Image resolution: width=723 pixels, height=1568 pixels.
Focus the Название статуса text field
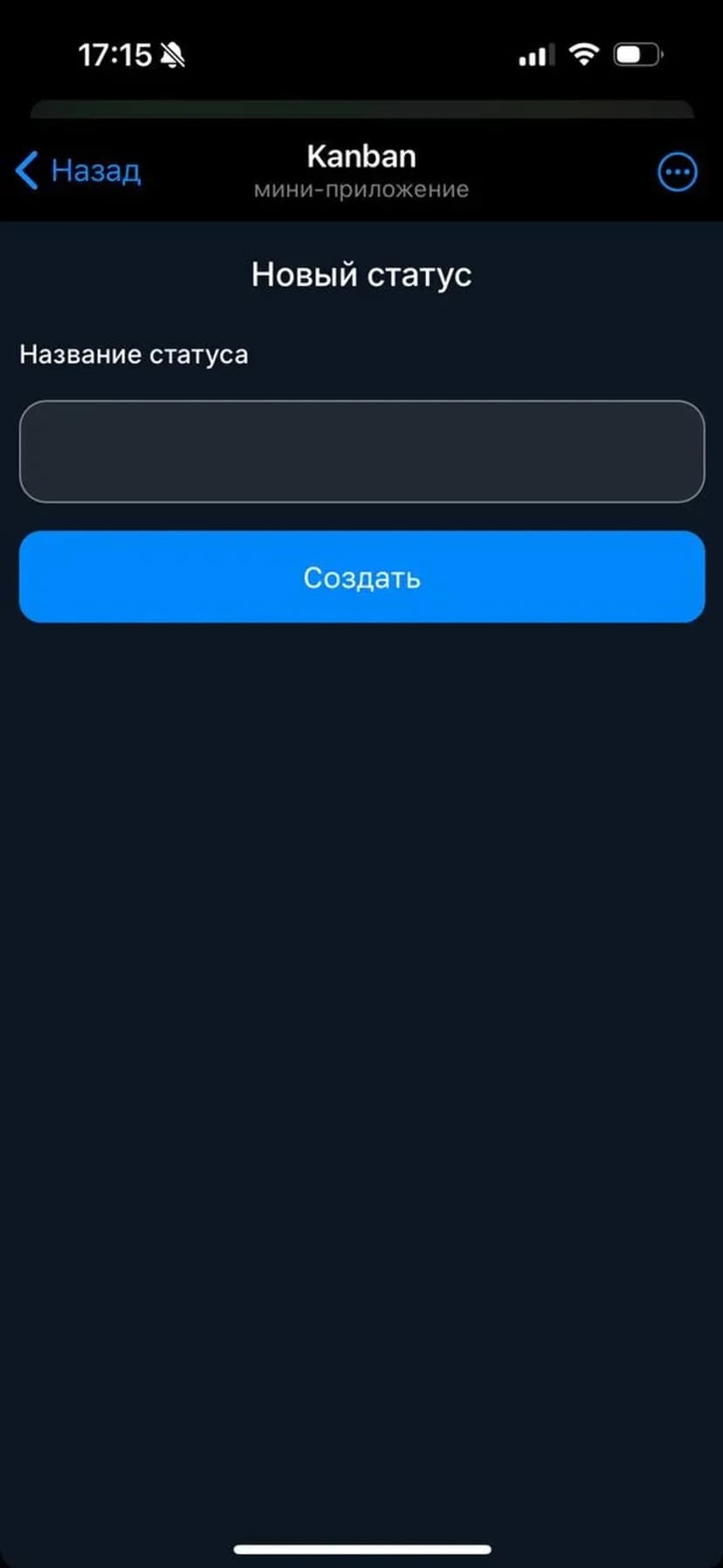click(x=361, y=451)
